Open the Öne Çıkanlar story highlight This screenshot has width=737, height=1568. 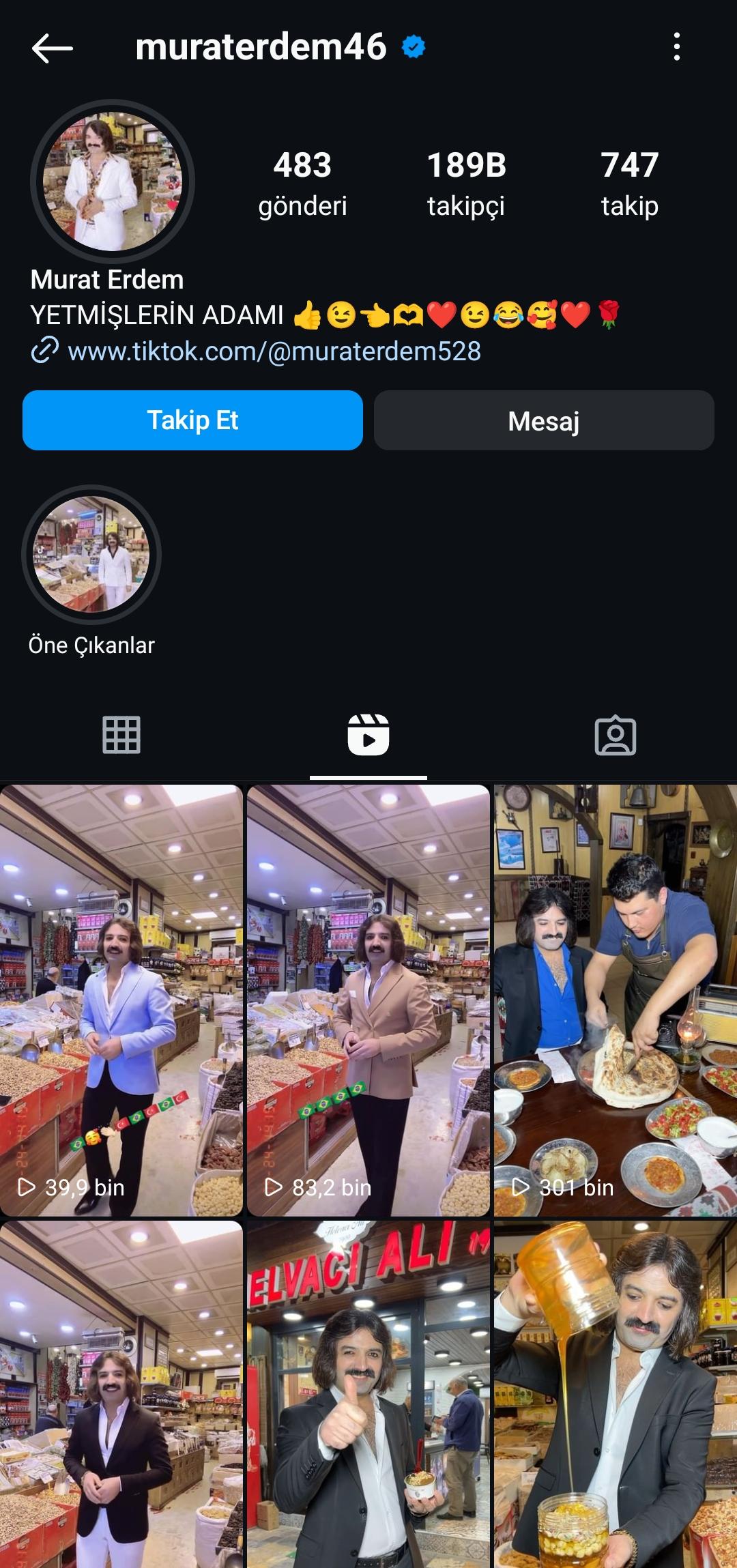[91, 554]
